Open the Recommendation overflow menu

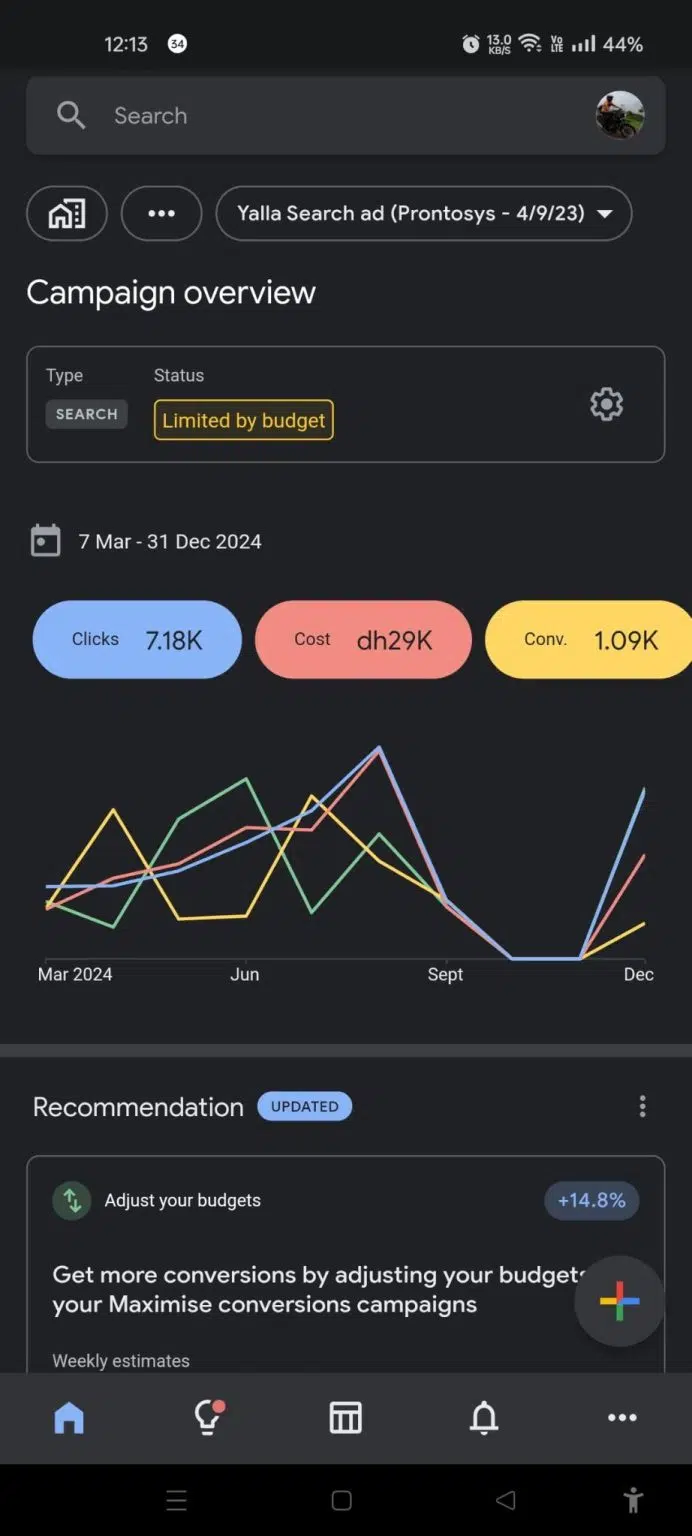point(642,1106)
